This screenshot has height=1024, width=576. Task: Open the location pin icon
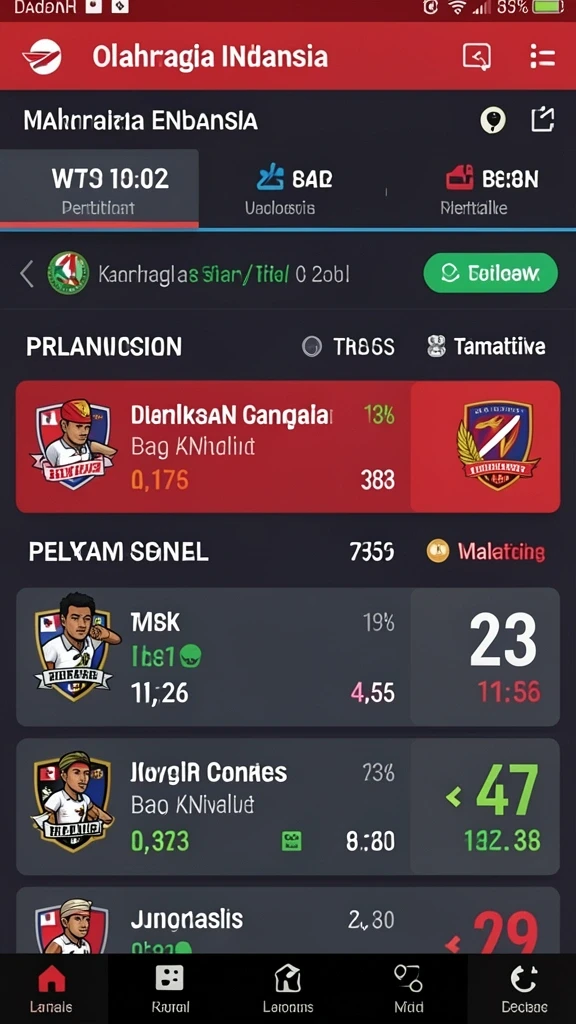[492, 120]
